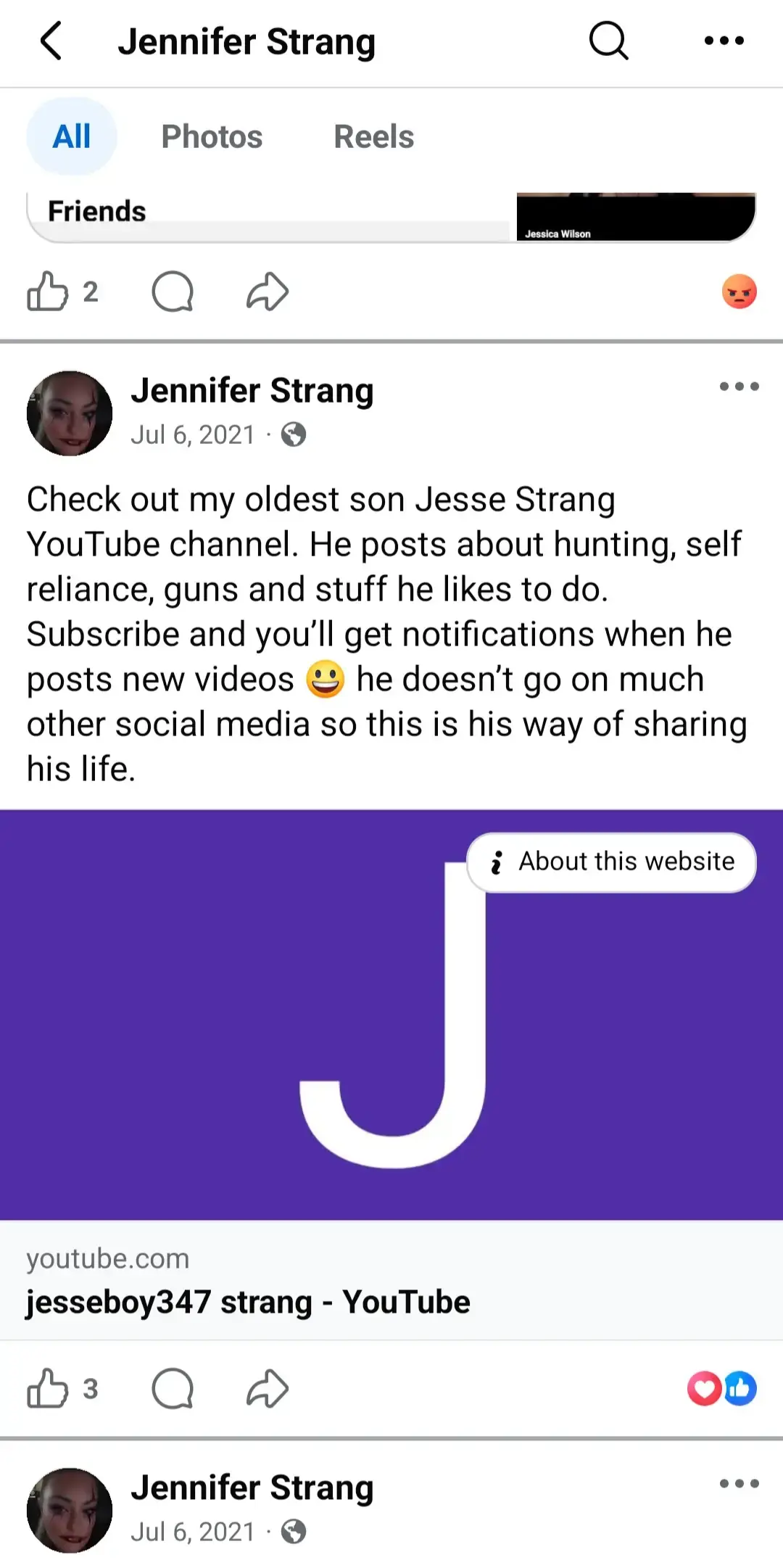783x1568 pixels.
Task: Comment on the YouTube channel post
Action: pos(173,1389)
